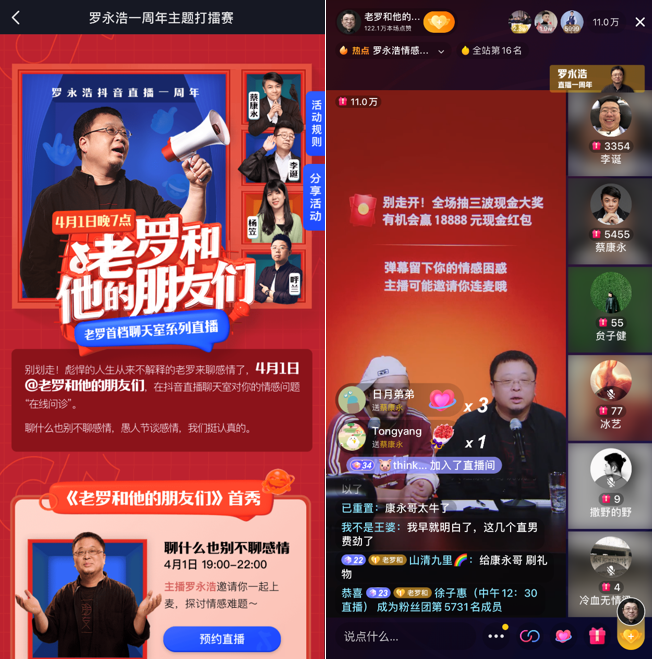The height and width of the screenshot is (659, 652).
Task: Tap the 预约直播 button
Action: tap(222, 638)
